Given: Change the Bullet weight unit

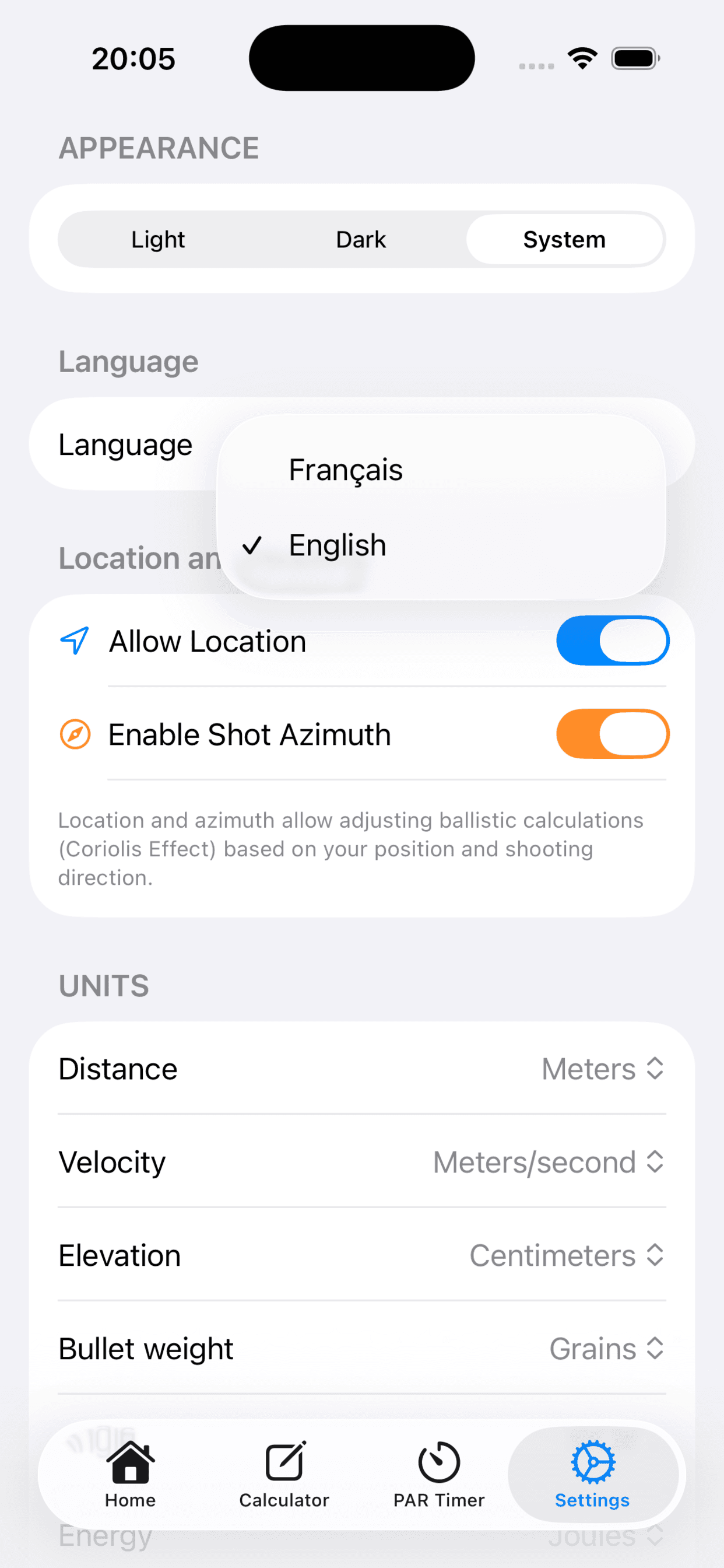Looking at the screenshot, I should coord(605,1348).
